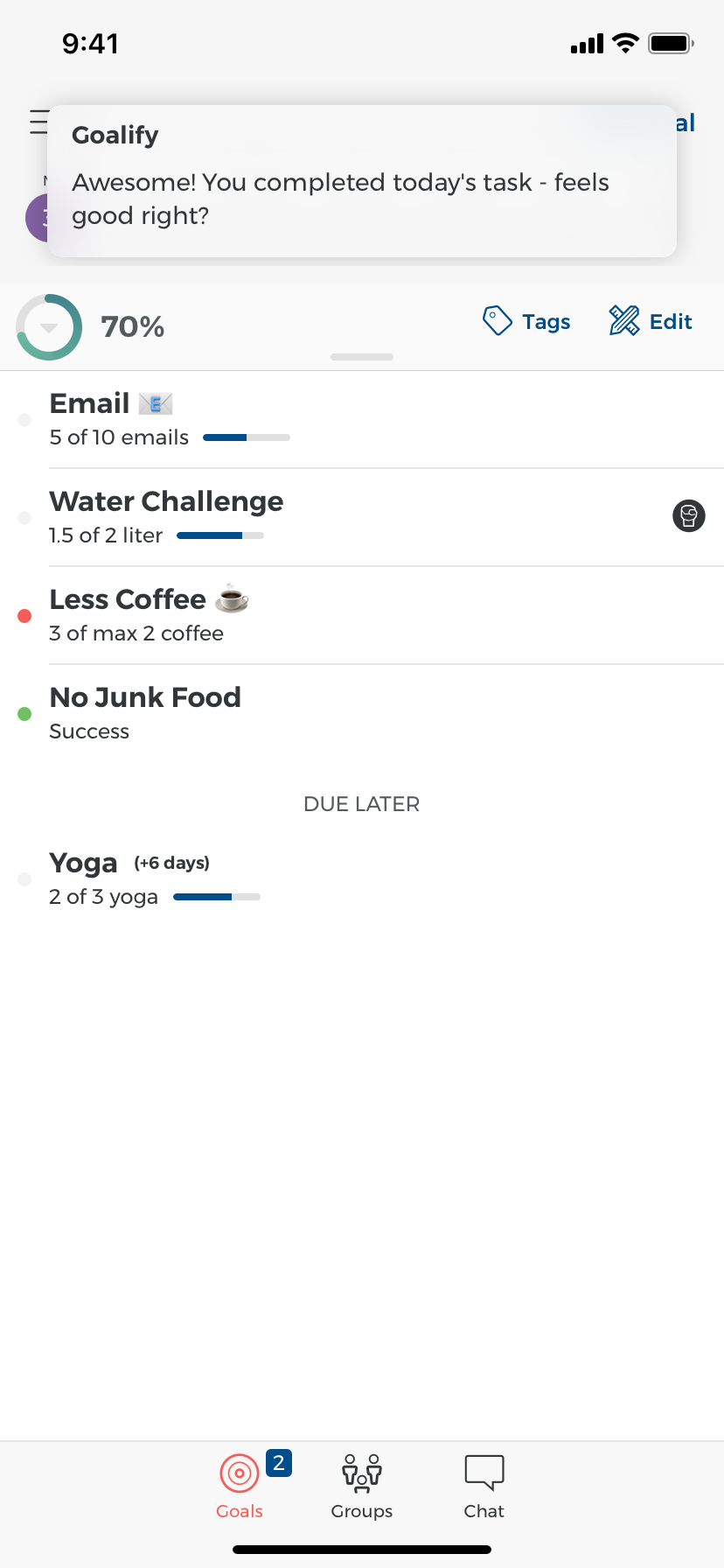Open the hamburger navigation menu
This screenshot has width=724, height=1568.
point(38,122)
